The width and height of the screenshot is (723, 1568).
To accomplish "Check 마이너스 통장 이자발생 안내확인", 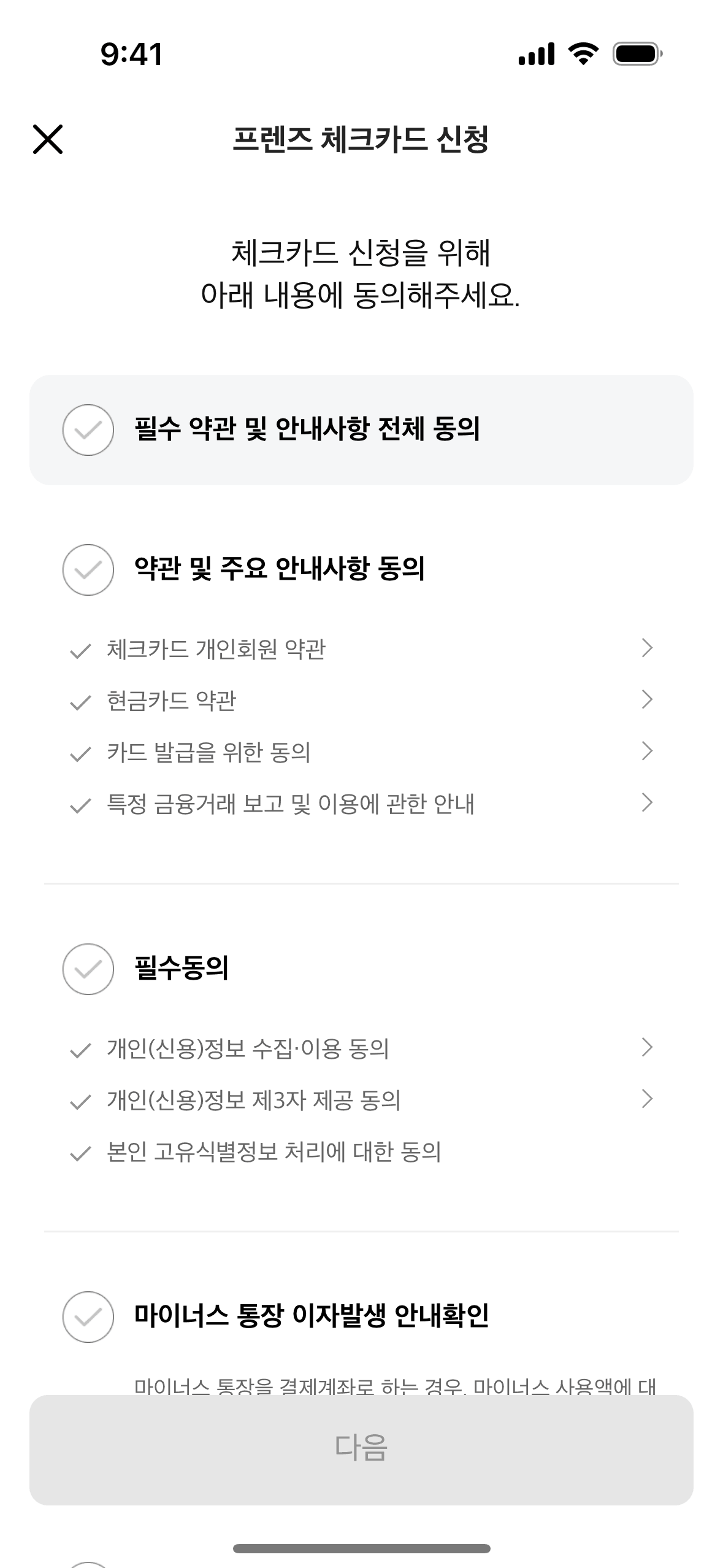I will click(88, 1317).
